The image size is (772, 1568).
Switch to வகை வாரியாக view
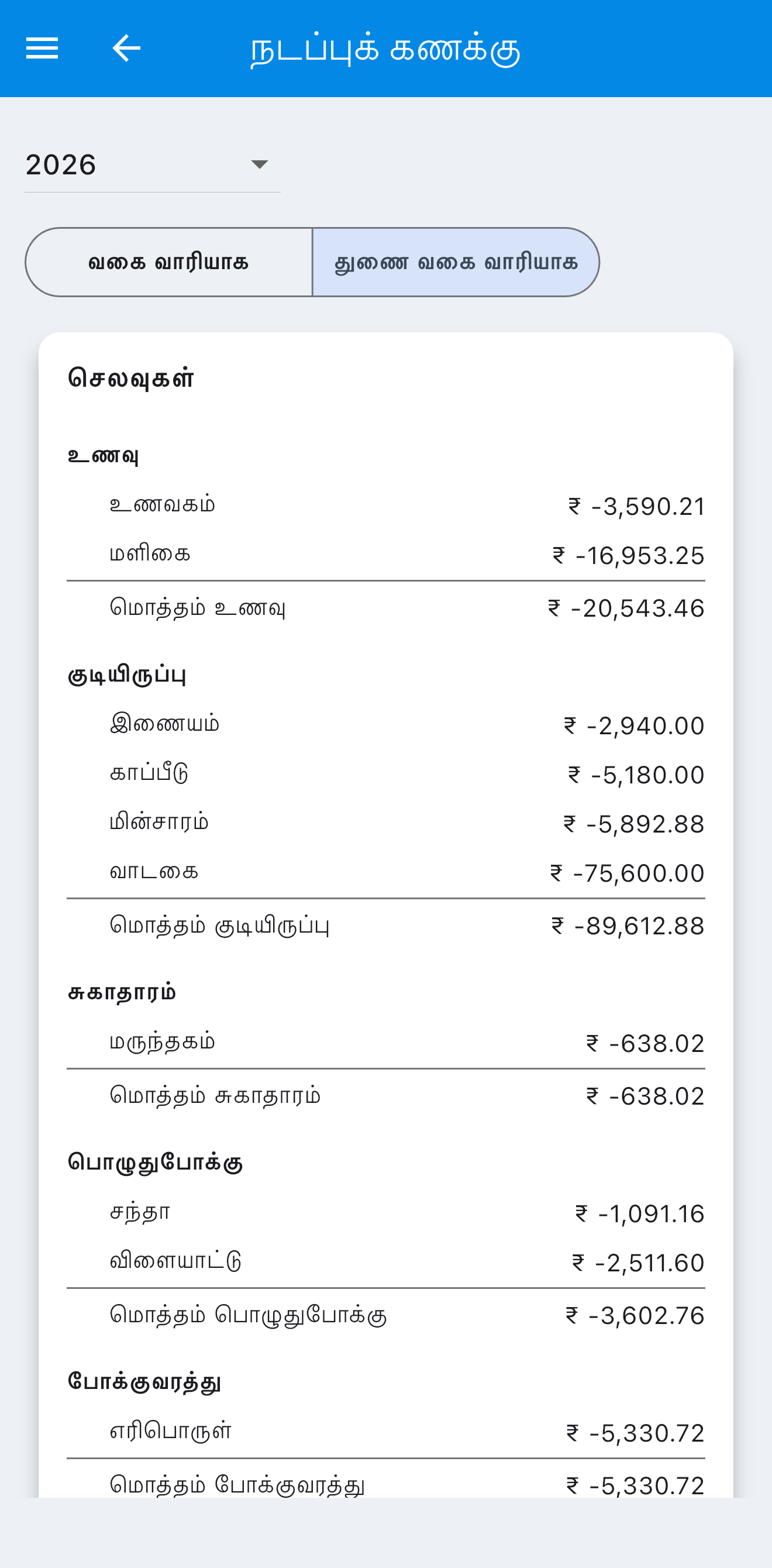168,262
